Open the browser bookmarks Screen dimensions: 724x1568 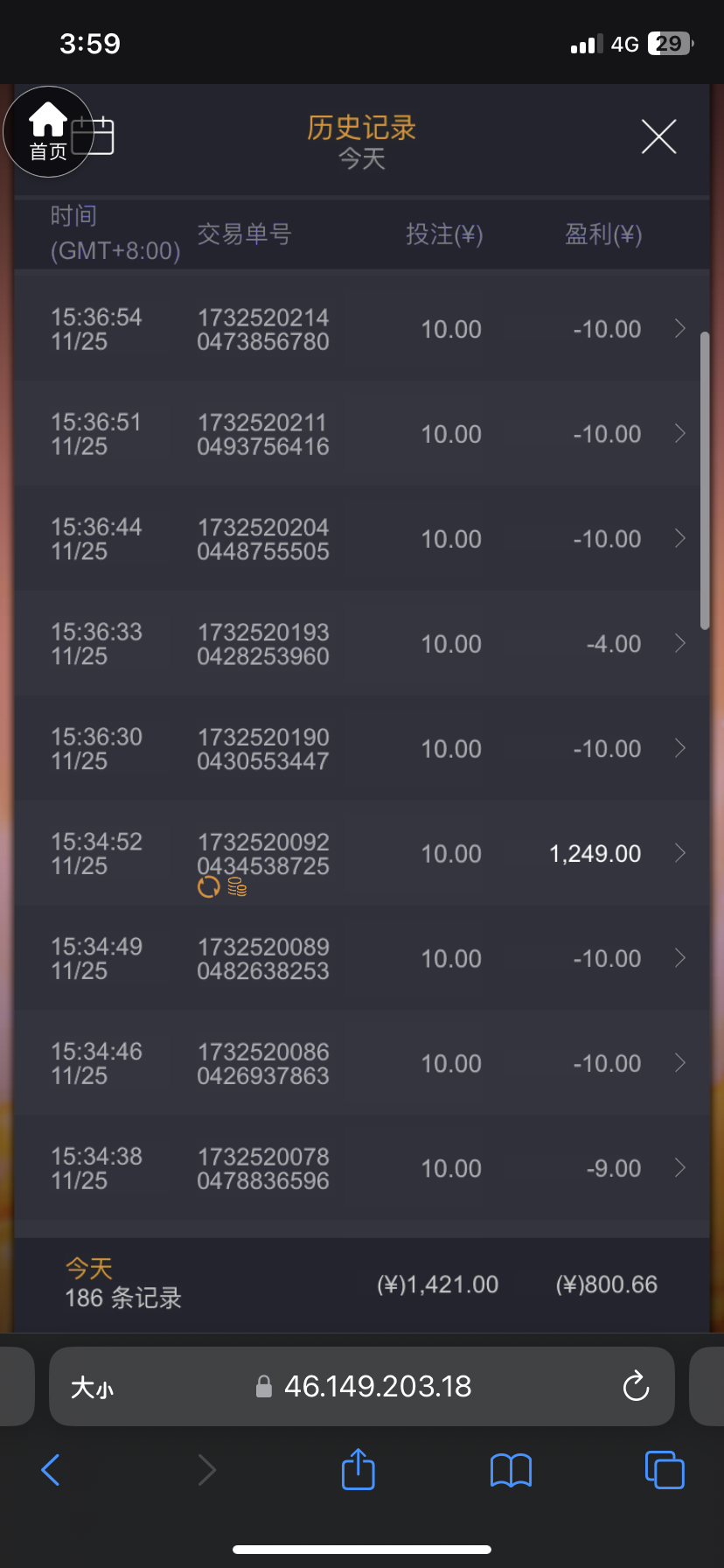[x=512, y=1470]
